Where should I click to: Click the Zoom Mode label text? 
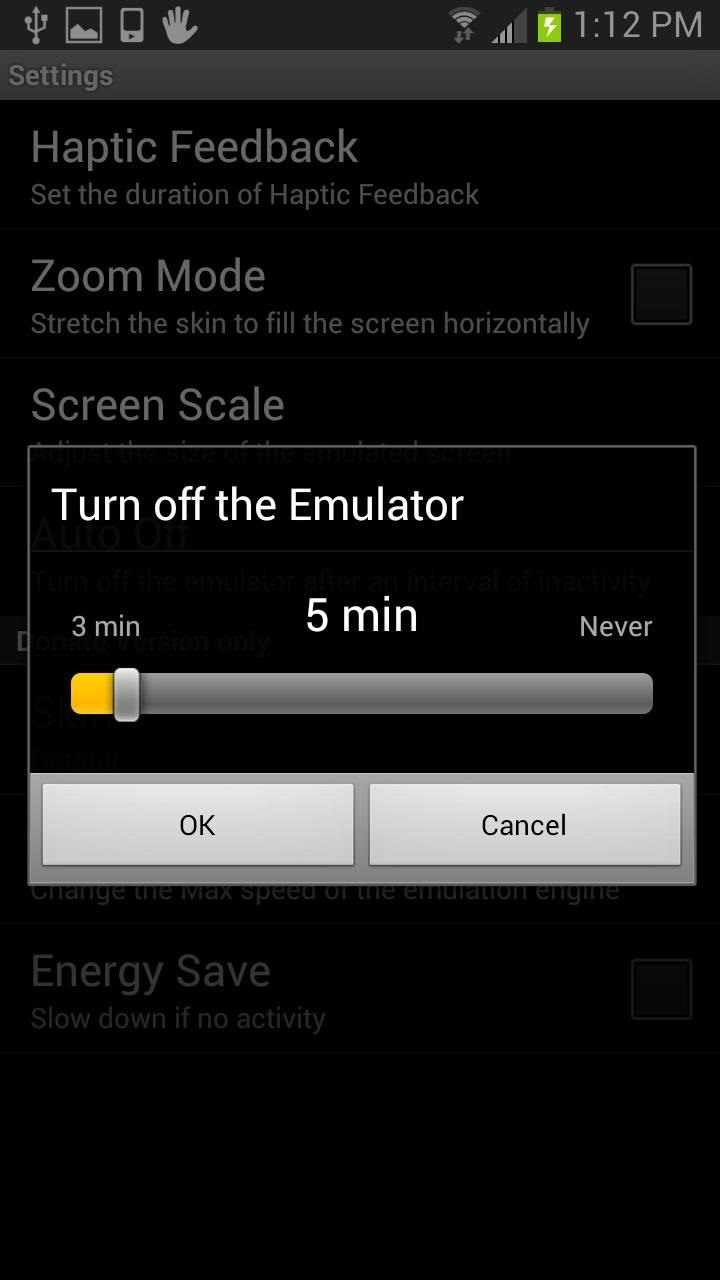148,275
